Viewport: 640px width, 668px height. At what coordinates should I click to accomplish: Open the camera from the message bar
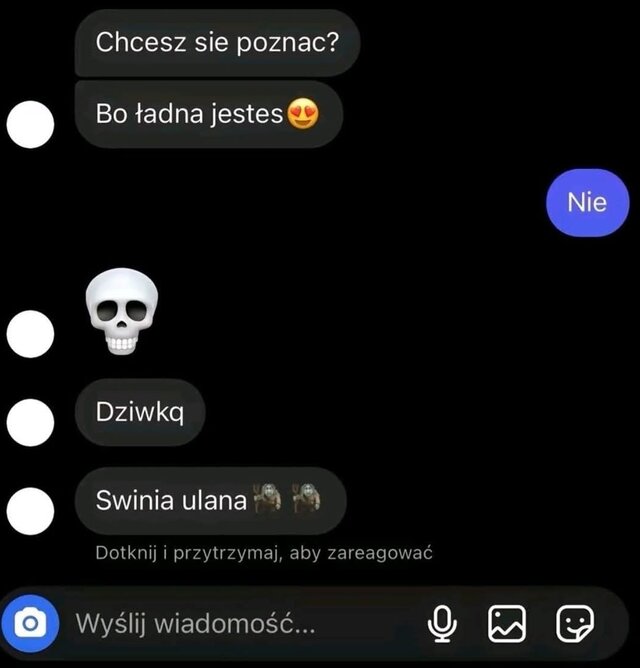[x=30, y=625]
